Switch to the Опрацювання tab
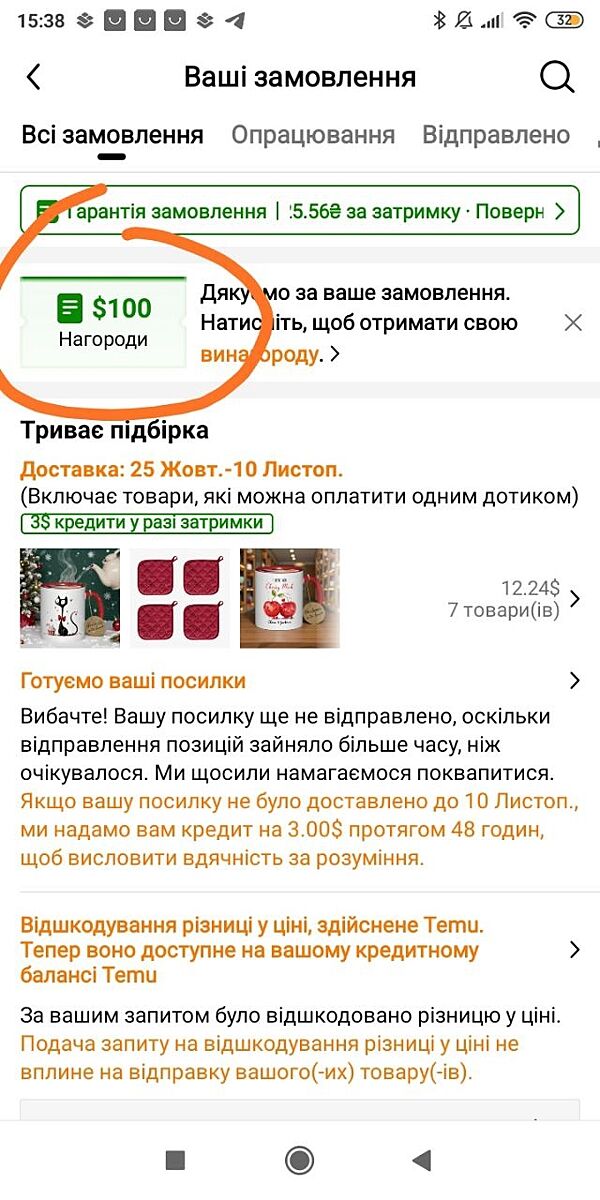This screenshot has height=1200, width=600. [313, 135]
